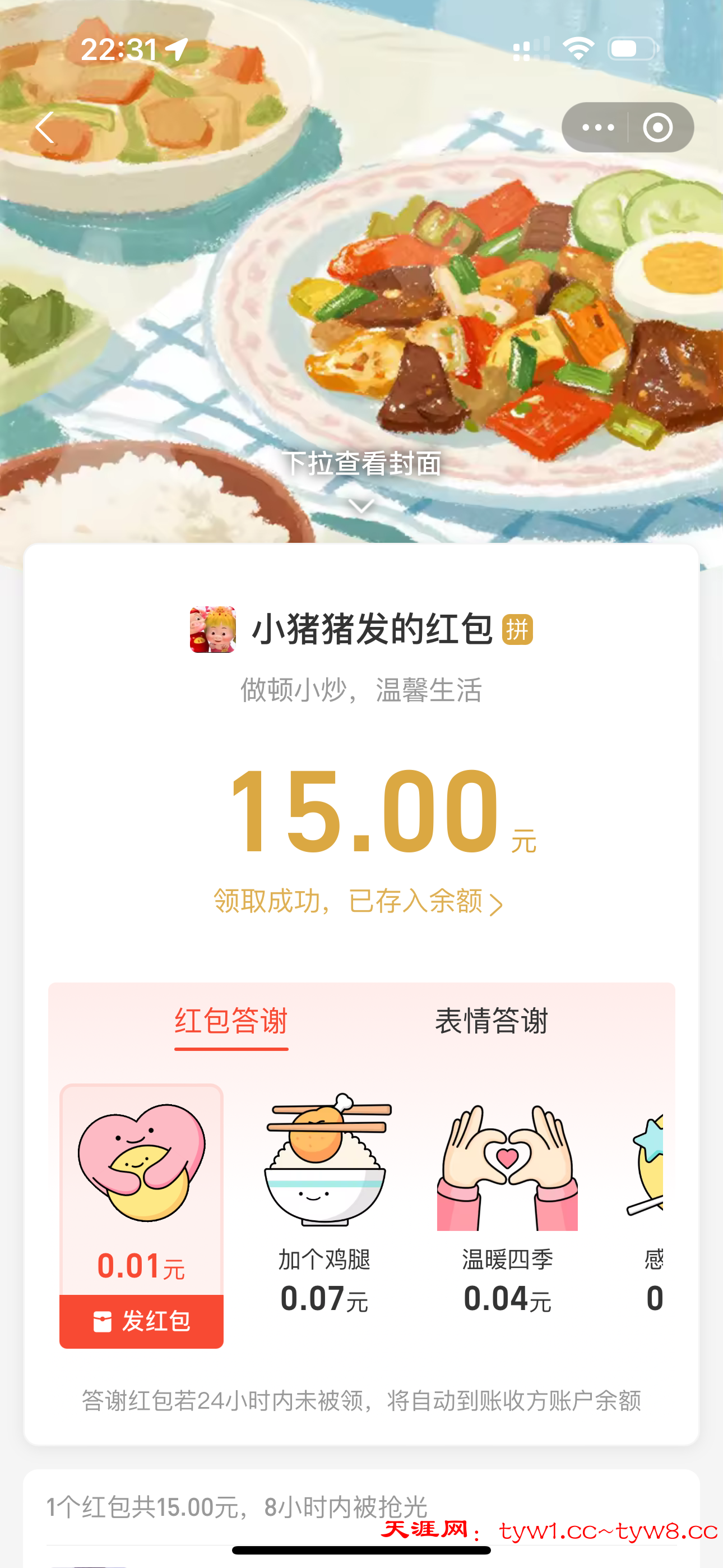Open the mini program more-options menu

point(597,128)
